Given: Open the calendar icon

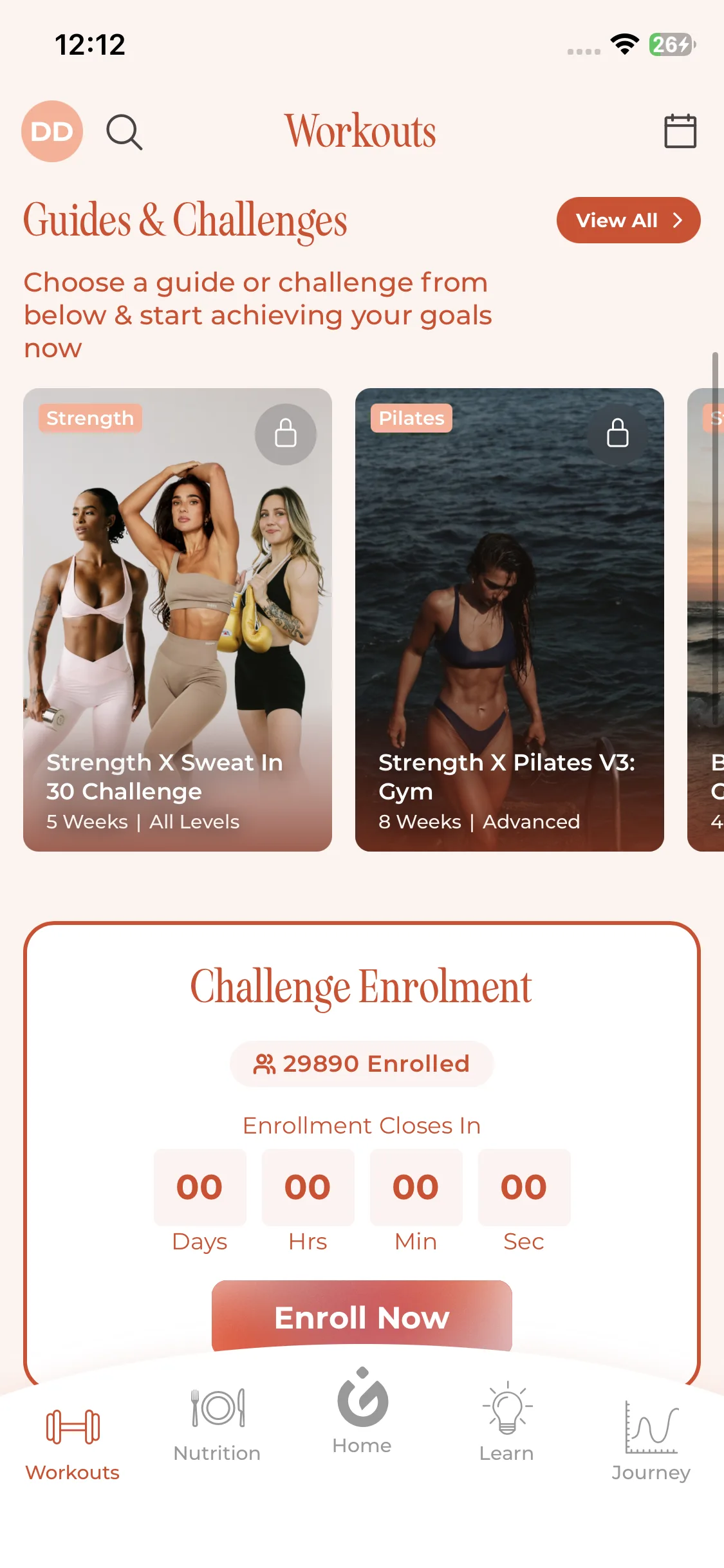Looking at the screenshot, I should click(680, 131).
